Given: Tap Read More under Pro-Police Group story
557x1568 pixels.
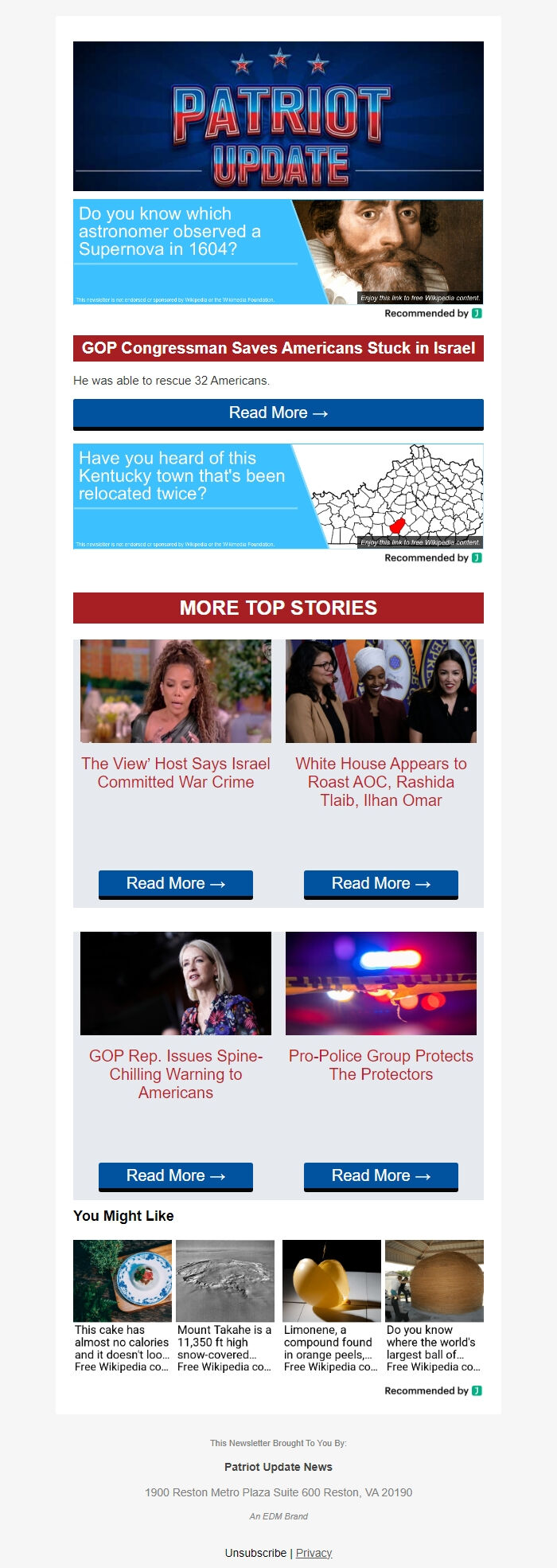Looking at the screenshot, I should [381, 1175].
